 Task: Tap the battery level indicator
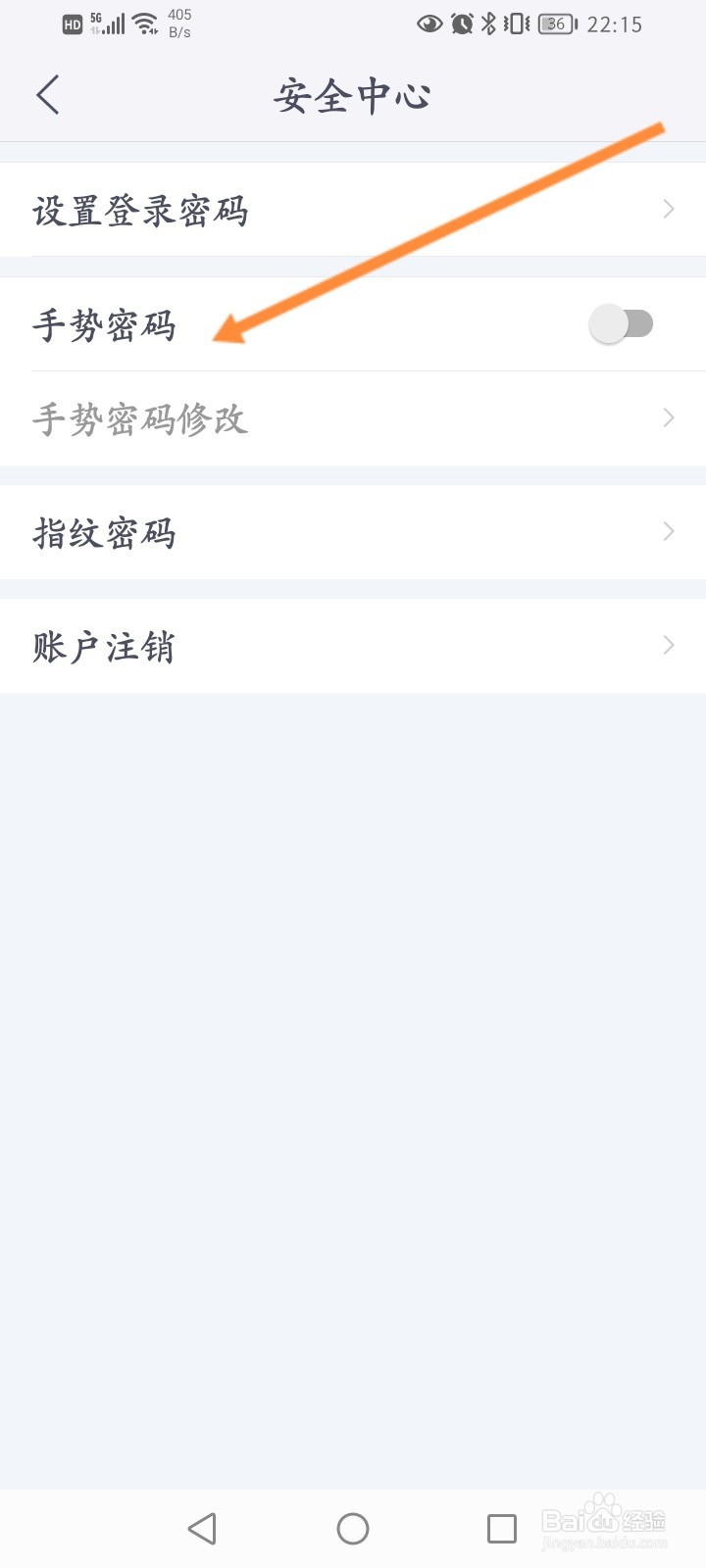[555, 24]
